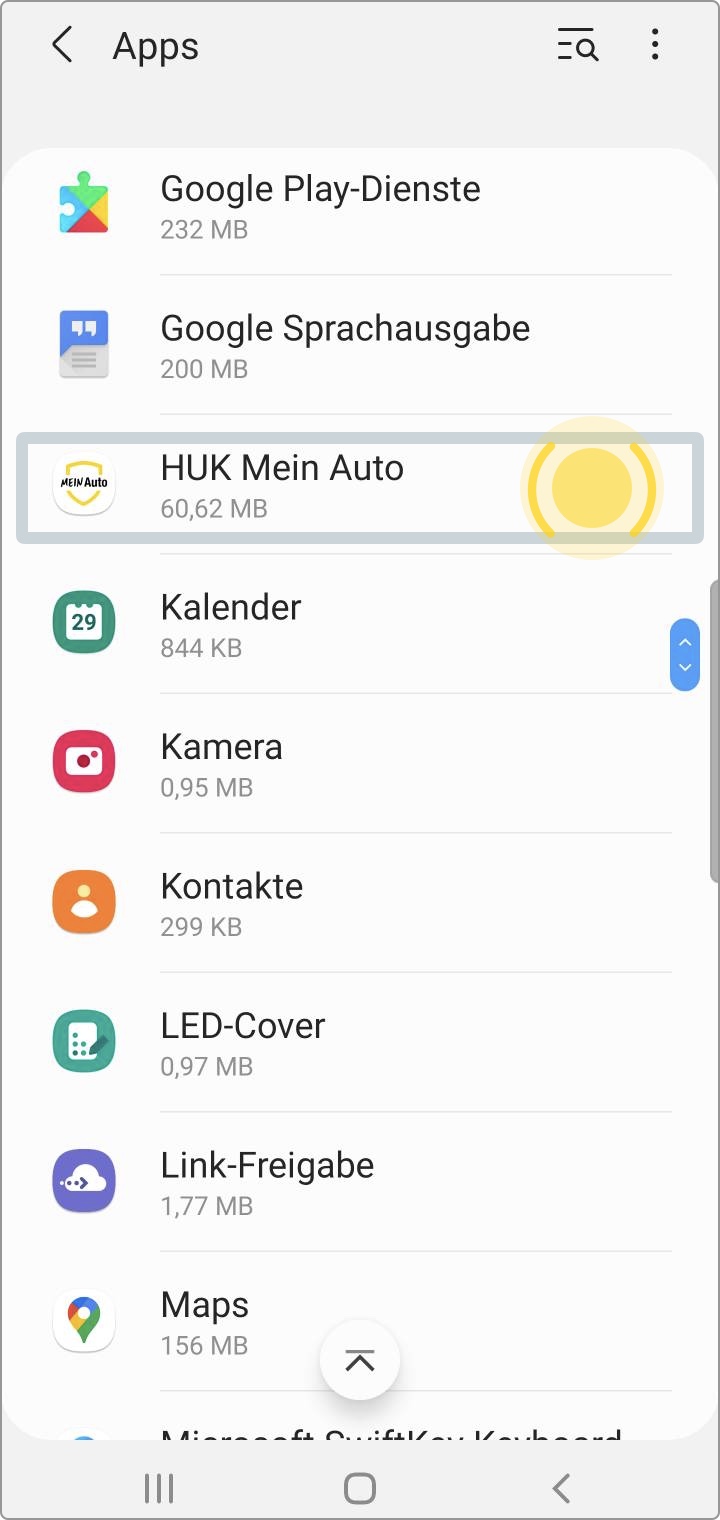
Task: Go back from the Apps screen
Action: tap(62, 46)
